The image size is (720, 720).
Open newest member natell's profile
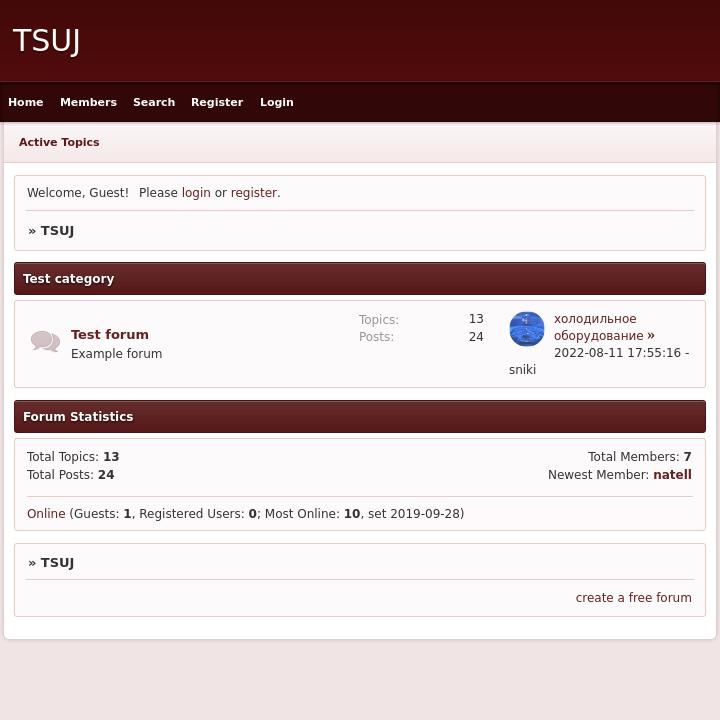672,475
